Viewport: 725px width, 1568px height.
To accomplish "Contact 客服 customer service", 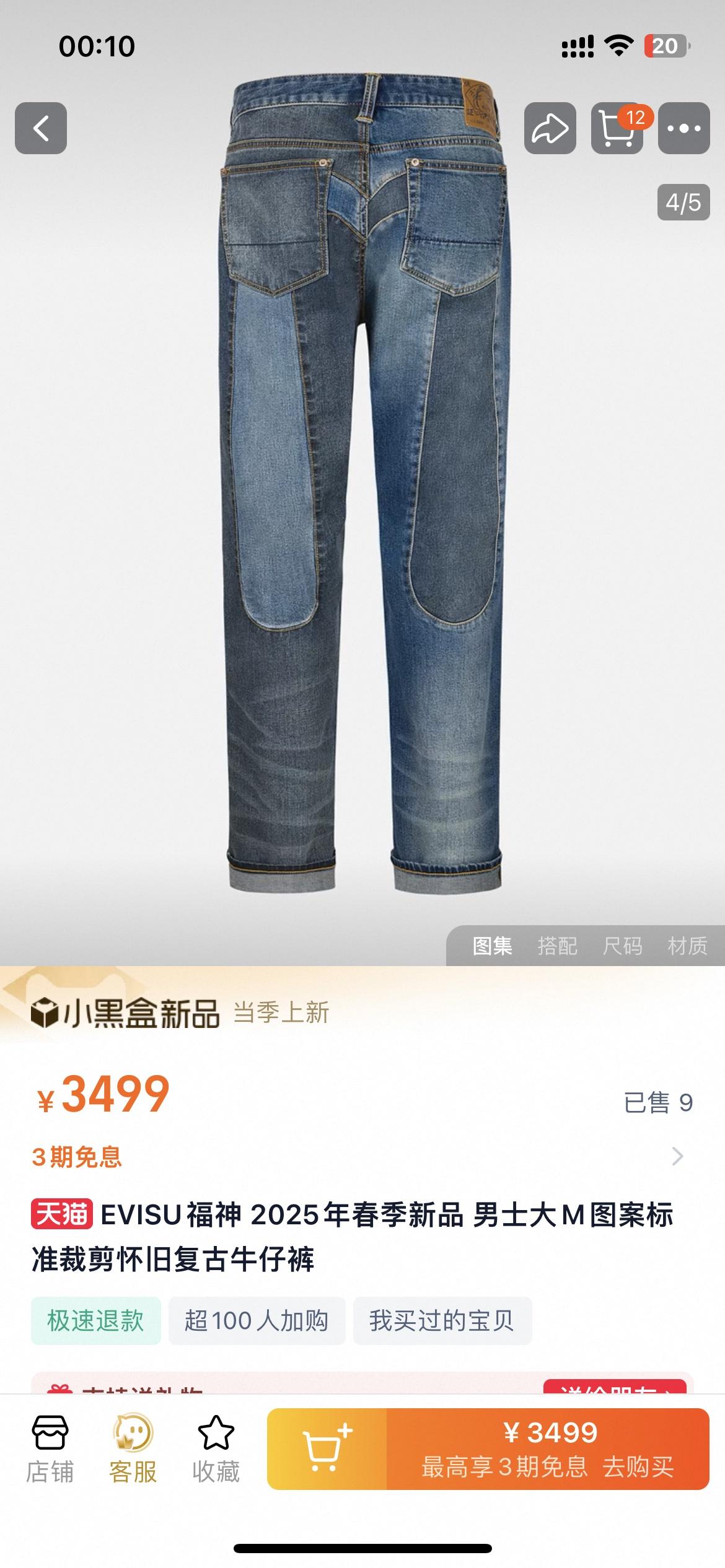I will pyautogui.click(x=133, y=1449).
